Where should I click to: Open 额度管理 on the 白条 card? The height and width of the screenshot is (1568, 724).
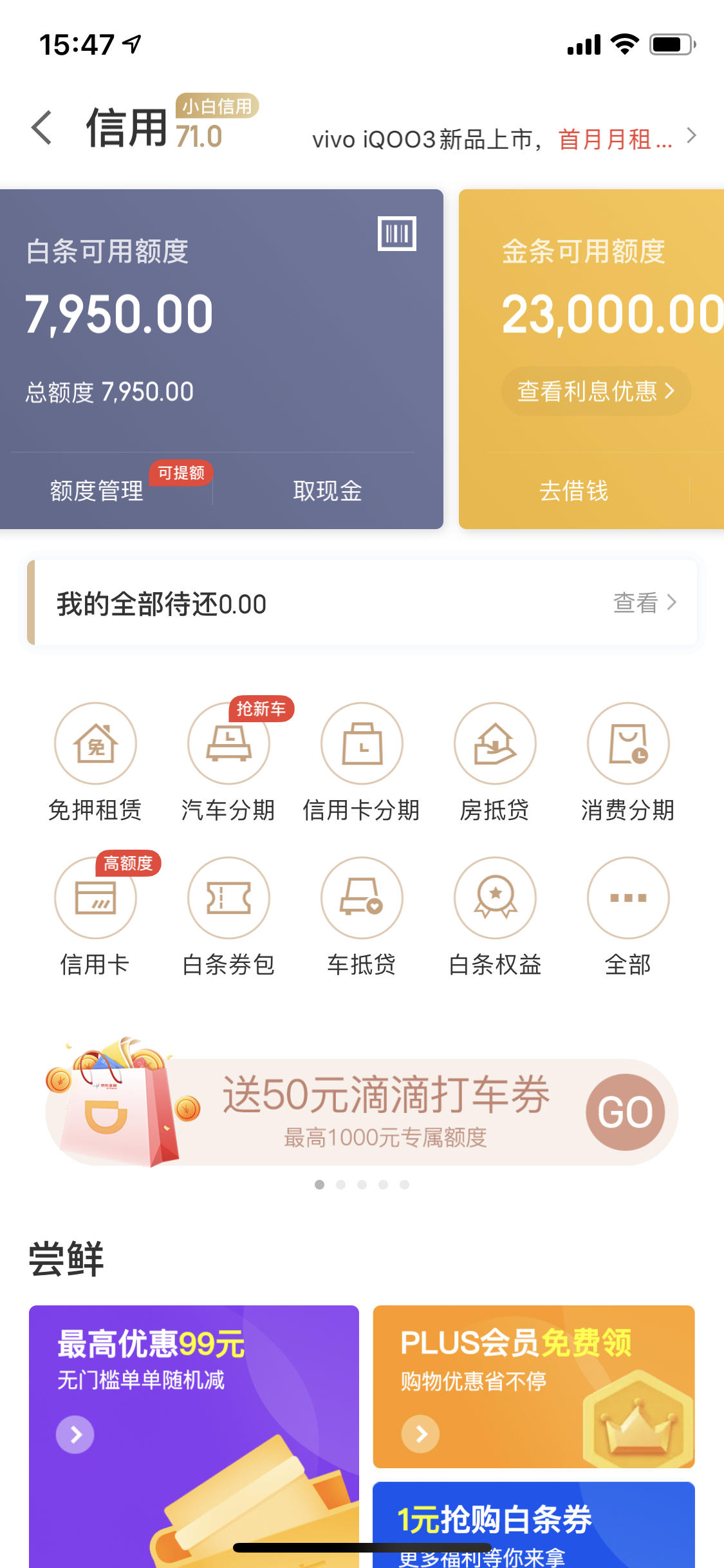coord(97,490)
